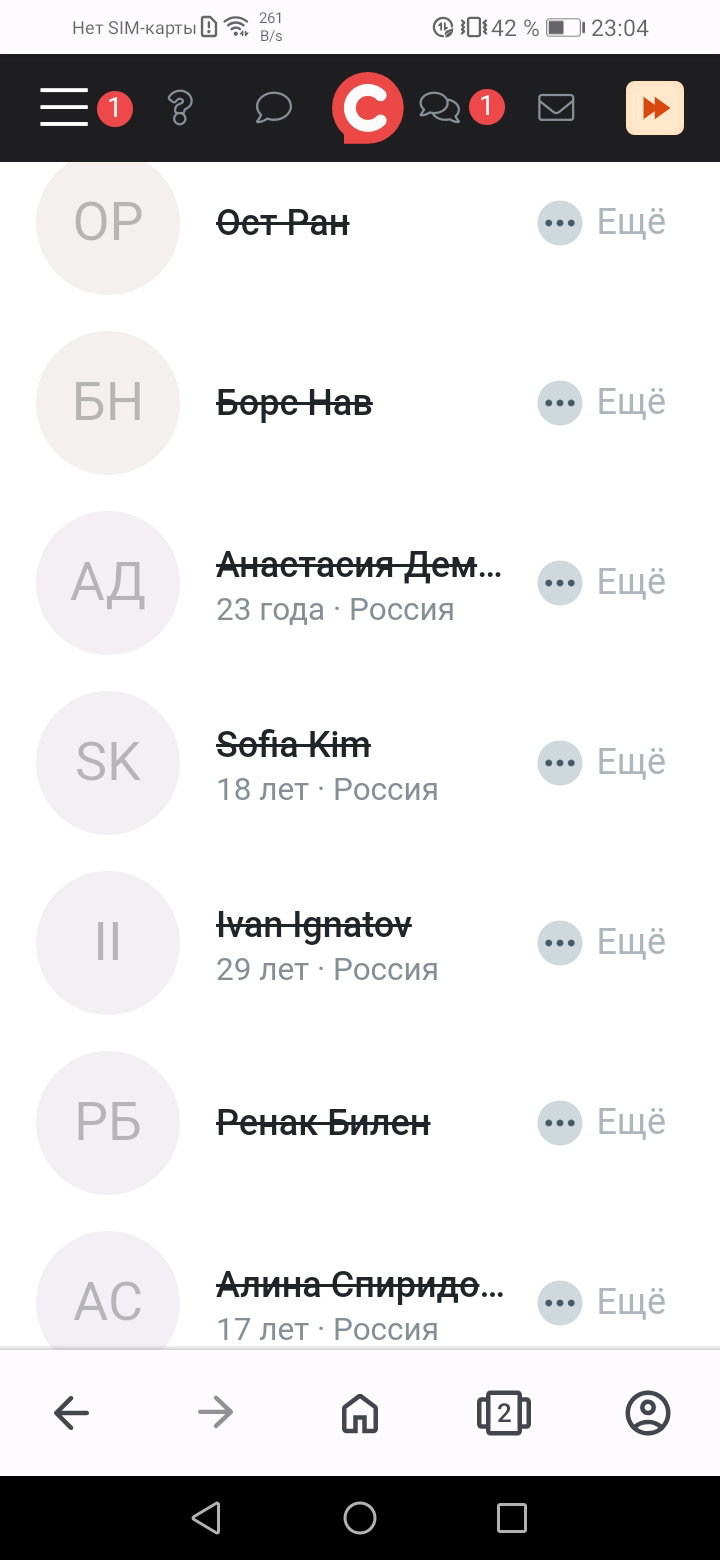Open the Ещё menu for Ренак Билен

point(601,1122)
